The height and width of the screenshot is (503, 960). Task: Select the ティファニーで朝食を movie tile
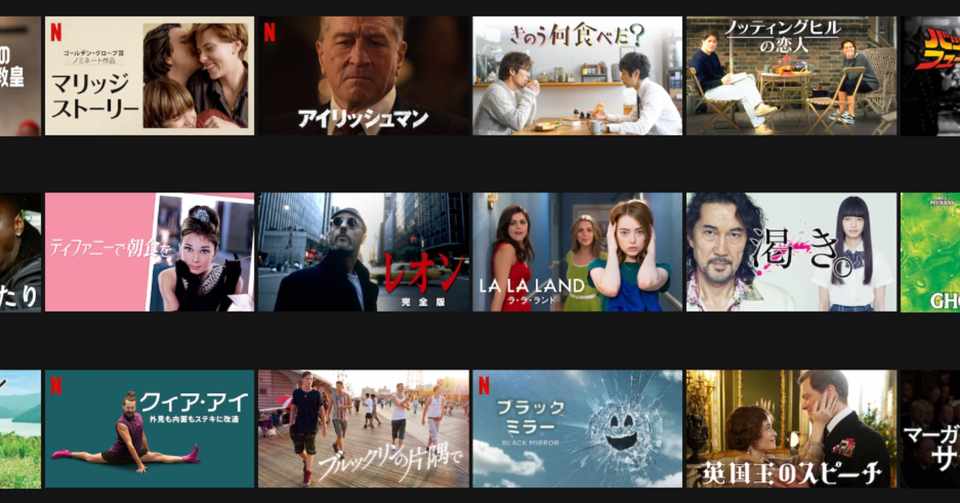149,252
